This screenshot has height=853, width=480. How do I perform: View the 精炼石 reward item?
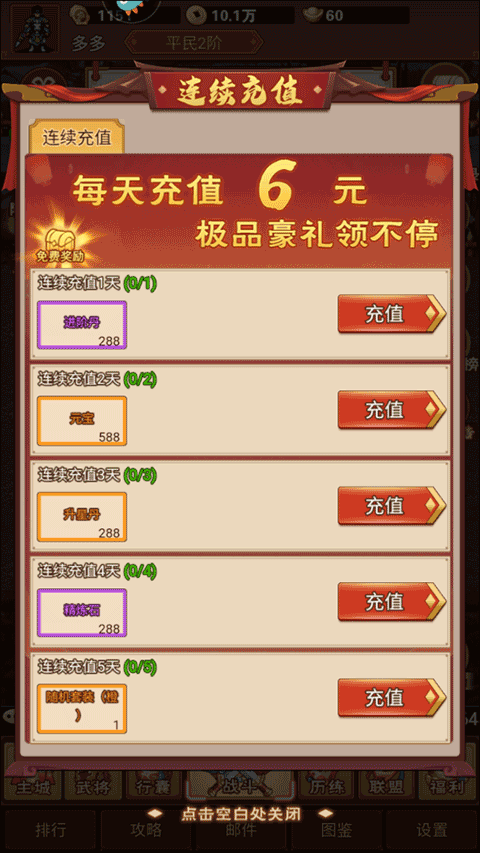point(82,613)
